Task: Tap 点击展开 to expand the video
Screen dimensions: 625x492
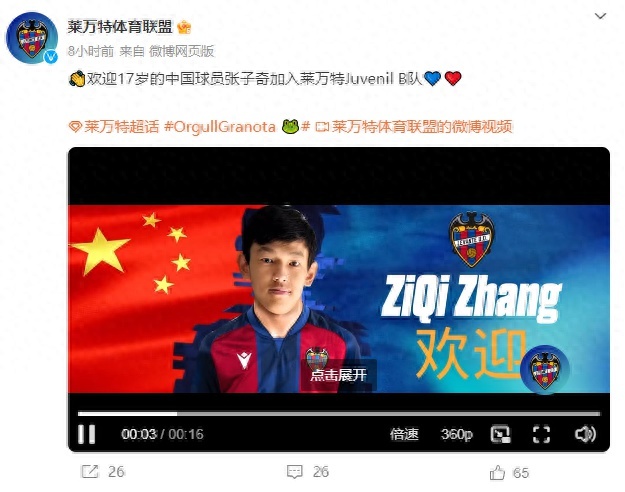Action: (338, 375)
